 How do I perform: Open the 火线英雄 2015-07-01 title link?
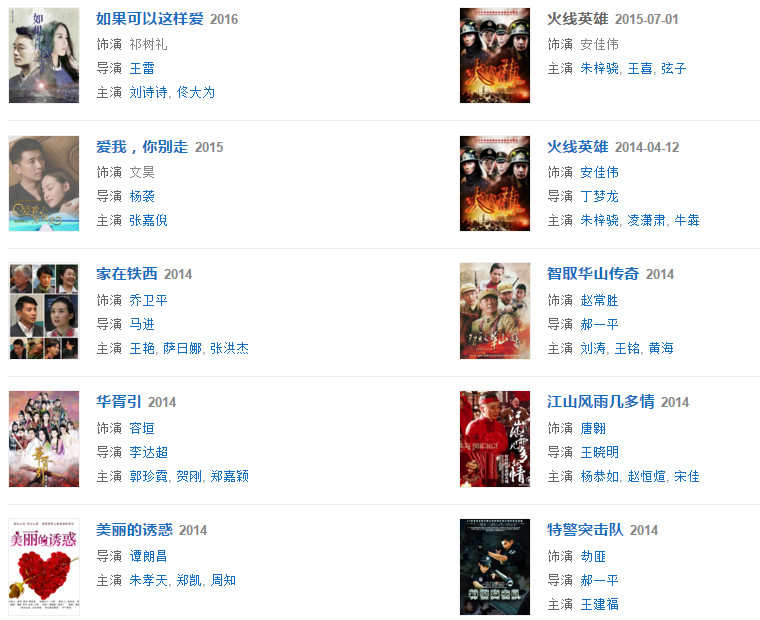[x=577, y=19]
